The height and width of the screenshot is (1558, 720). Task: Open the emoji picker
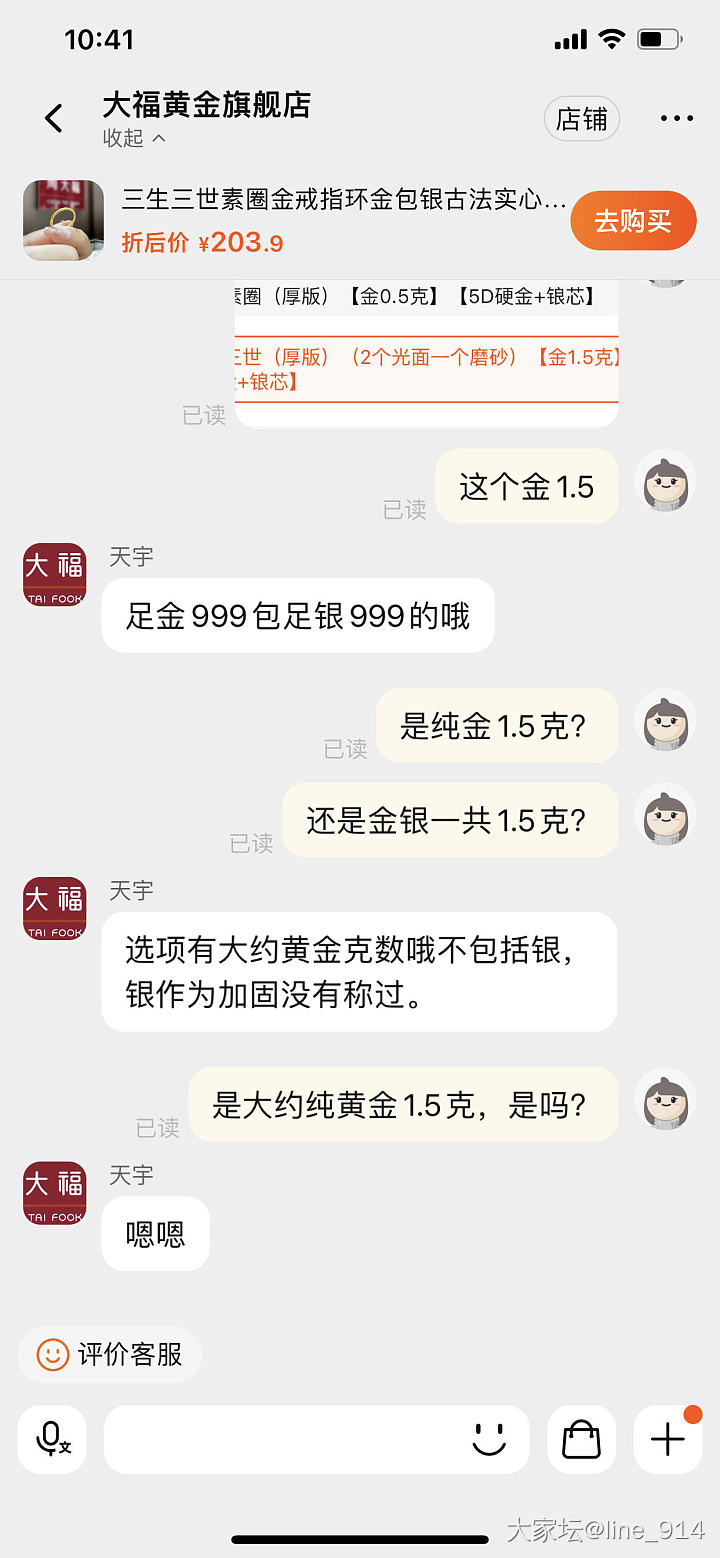coord(489,1439)
